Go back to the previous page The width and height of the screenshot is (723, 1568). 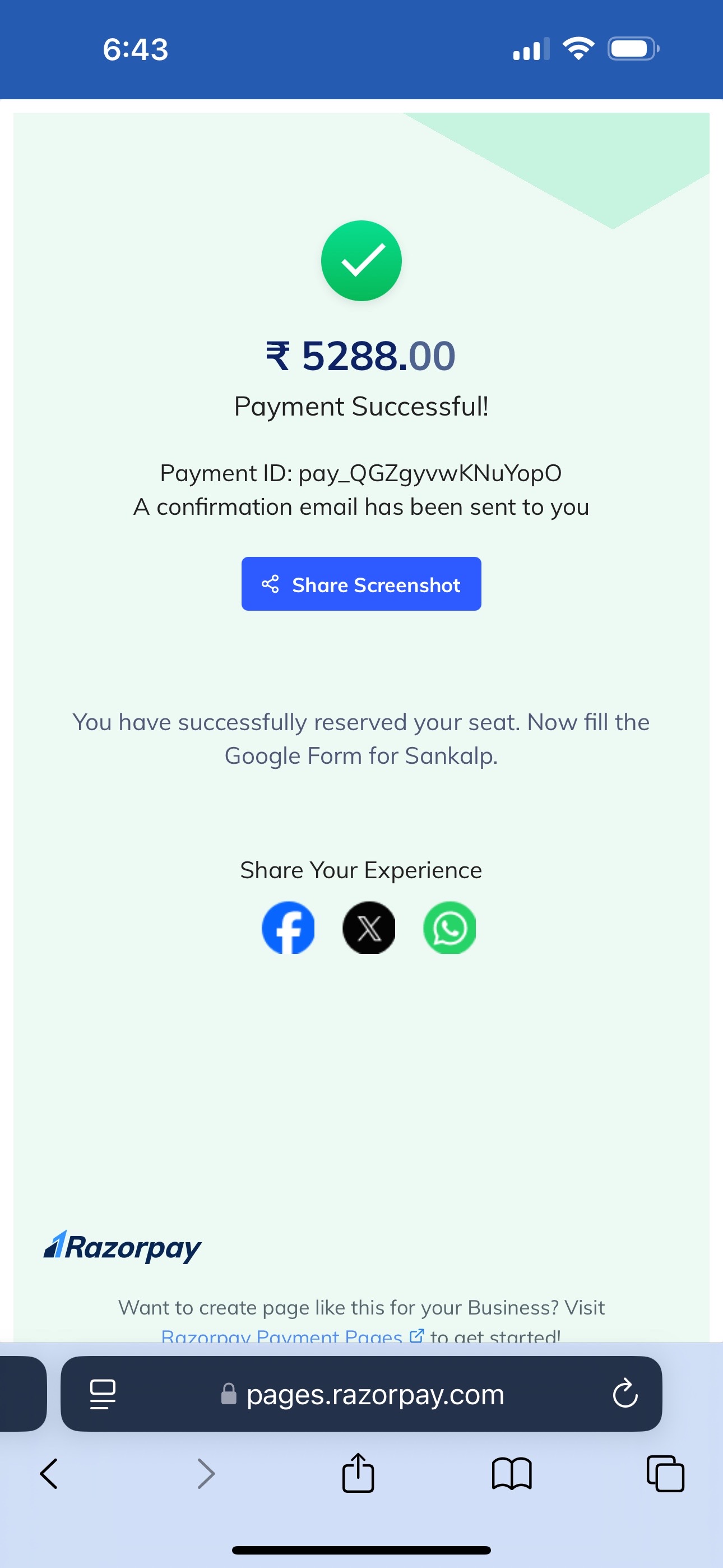pyautogui.click(x=49, y=1474)
